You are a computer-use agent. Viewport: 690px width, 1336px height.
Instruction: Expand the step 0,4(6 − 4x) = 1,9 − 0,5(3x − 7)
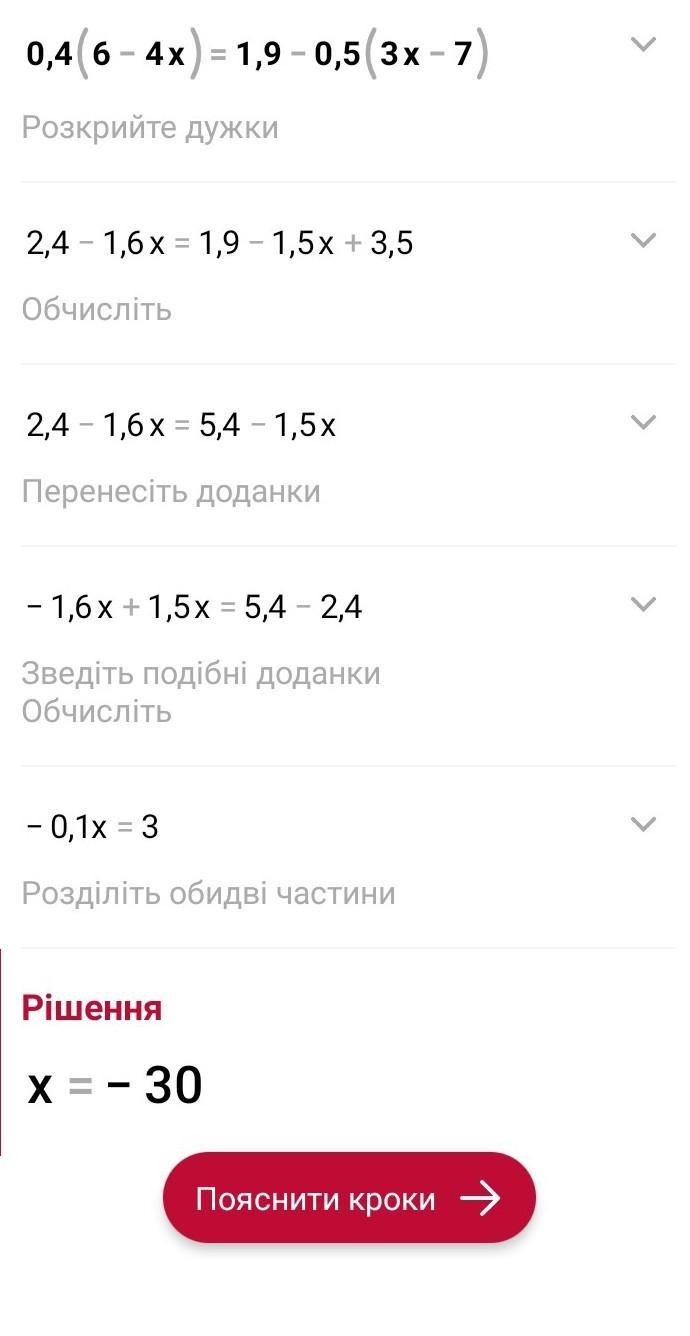pyautogui.click(x=644, y=44)
